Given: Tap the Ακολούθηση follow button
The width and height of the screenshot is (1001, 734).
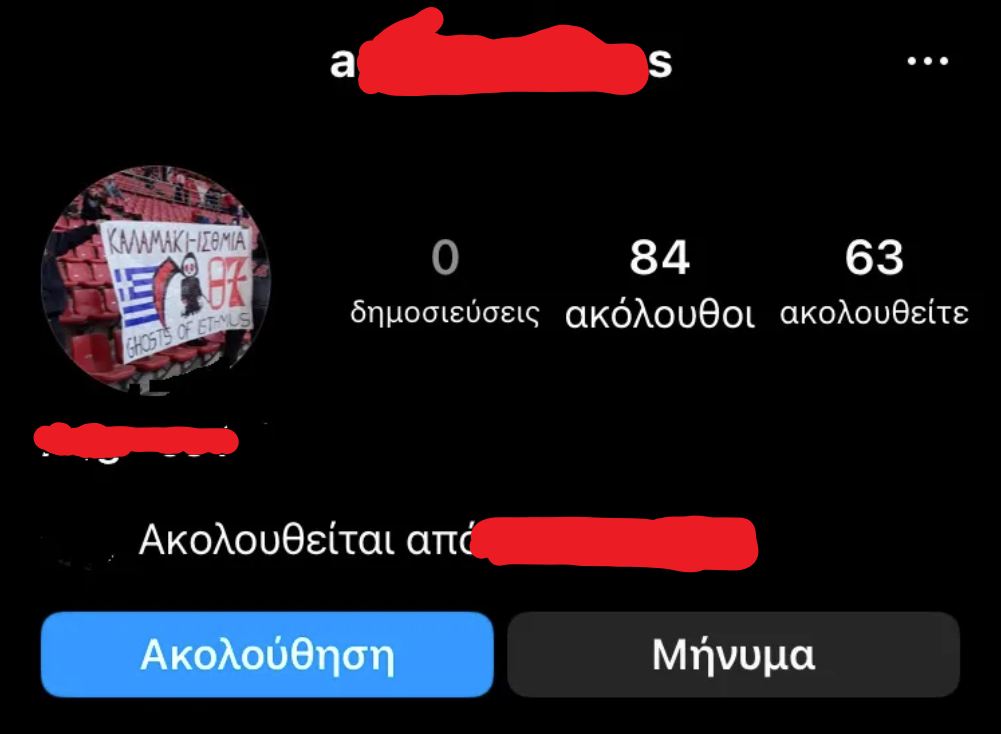Looking at the screenshot, I should pyautogui.click(x=267, y=655).
